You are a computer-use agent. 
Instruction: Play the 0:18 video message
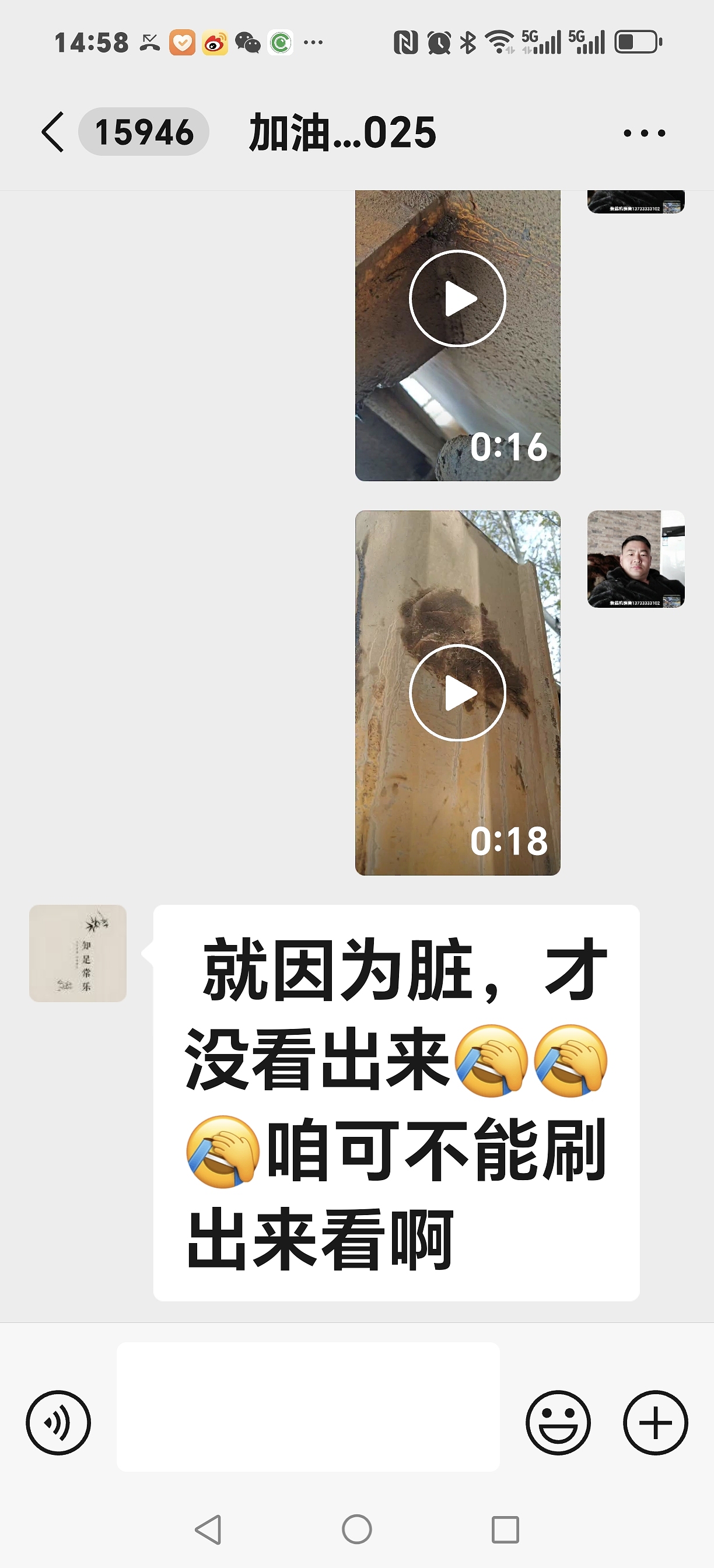pyautogui.click(x=457, y=692)
